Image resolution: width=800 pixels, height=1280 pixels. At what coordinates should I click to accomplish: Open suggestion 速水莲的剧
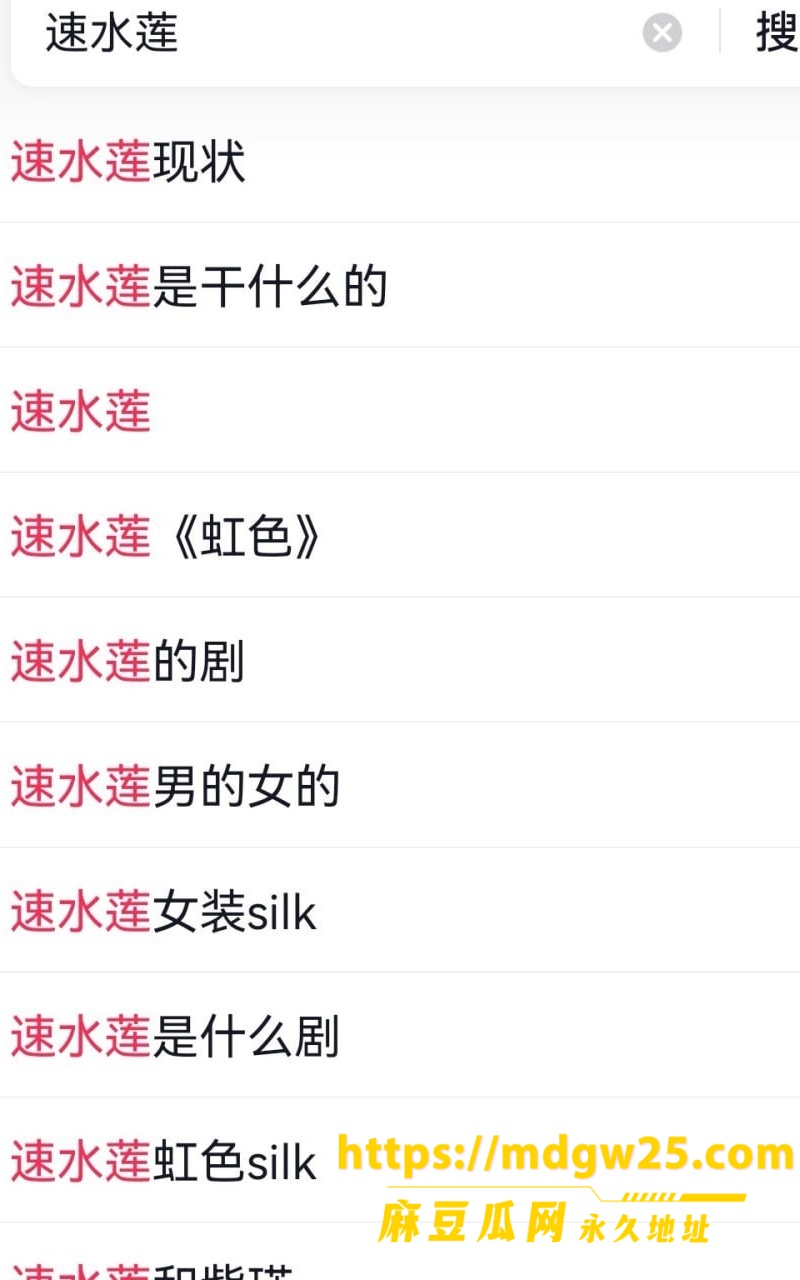[400, 661]
